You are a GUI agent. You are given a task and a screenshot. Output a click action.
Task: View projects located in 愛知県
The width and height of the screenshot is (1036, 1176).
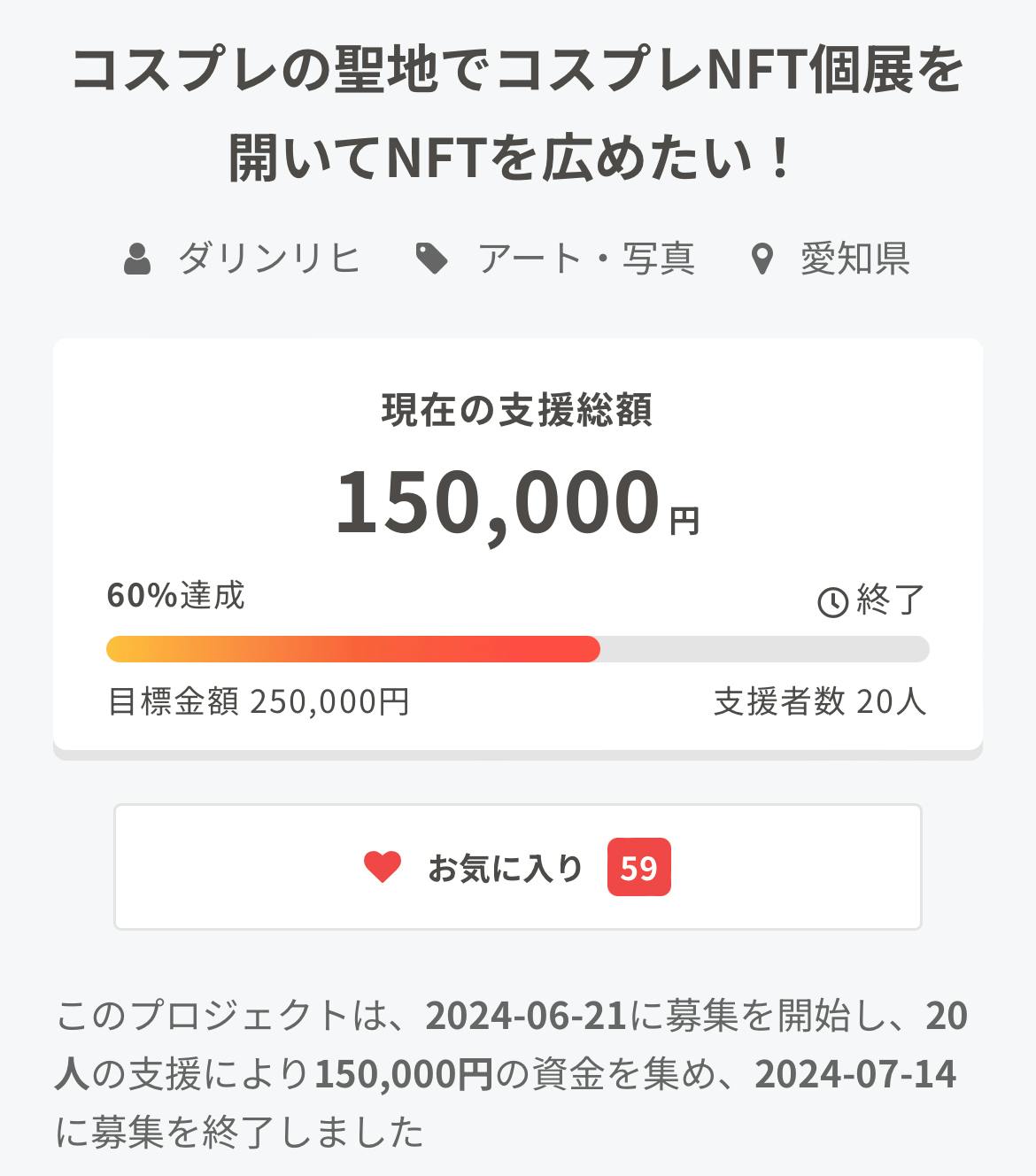click(854, 259)
